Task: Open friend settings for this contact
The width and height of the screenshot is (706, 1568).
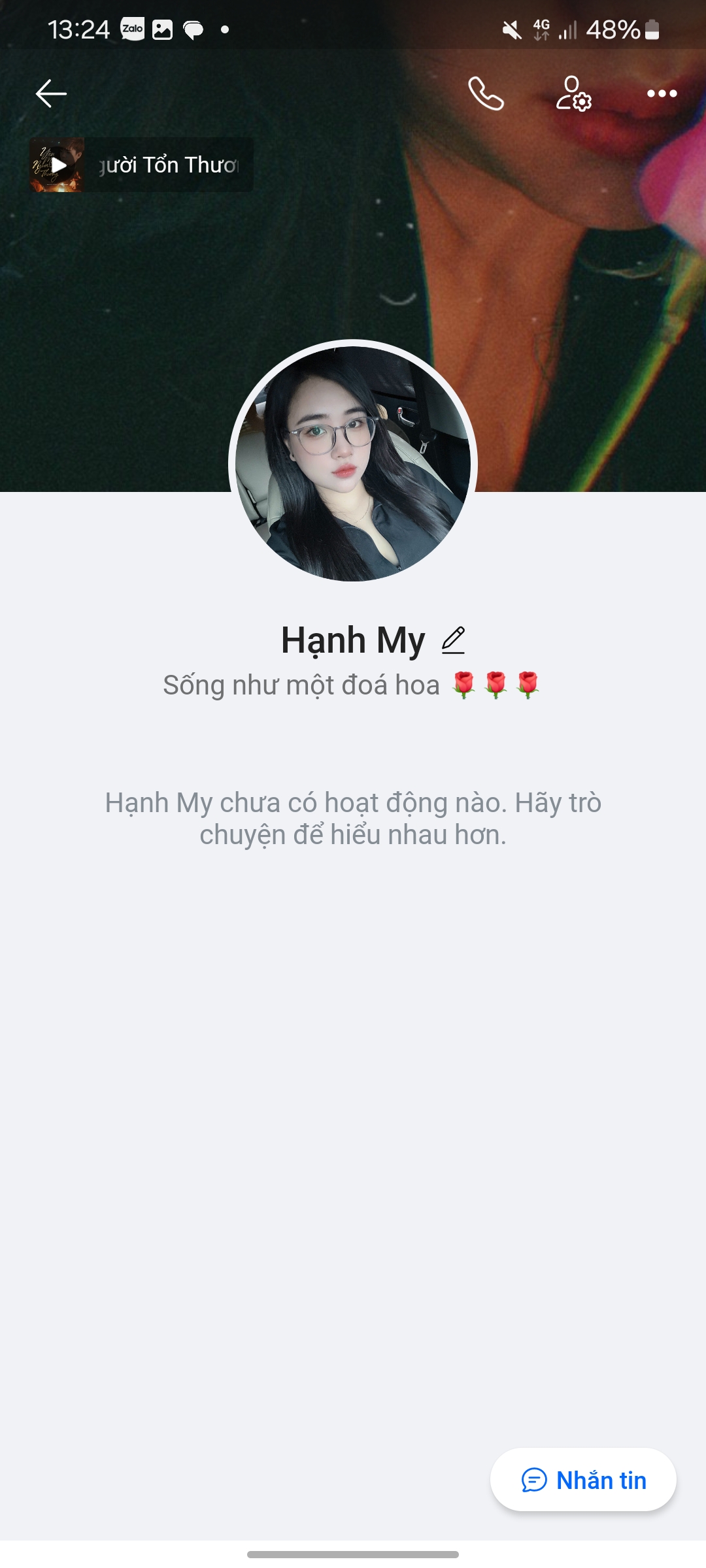Action: tap(573, 93)
